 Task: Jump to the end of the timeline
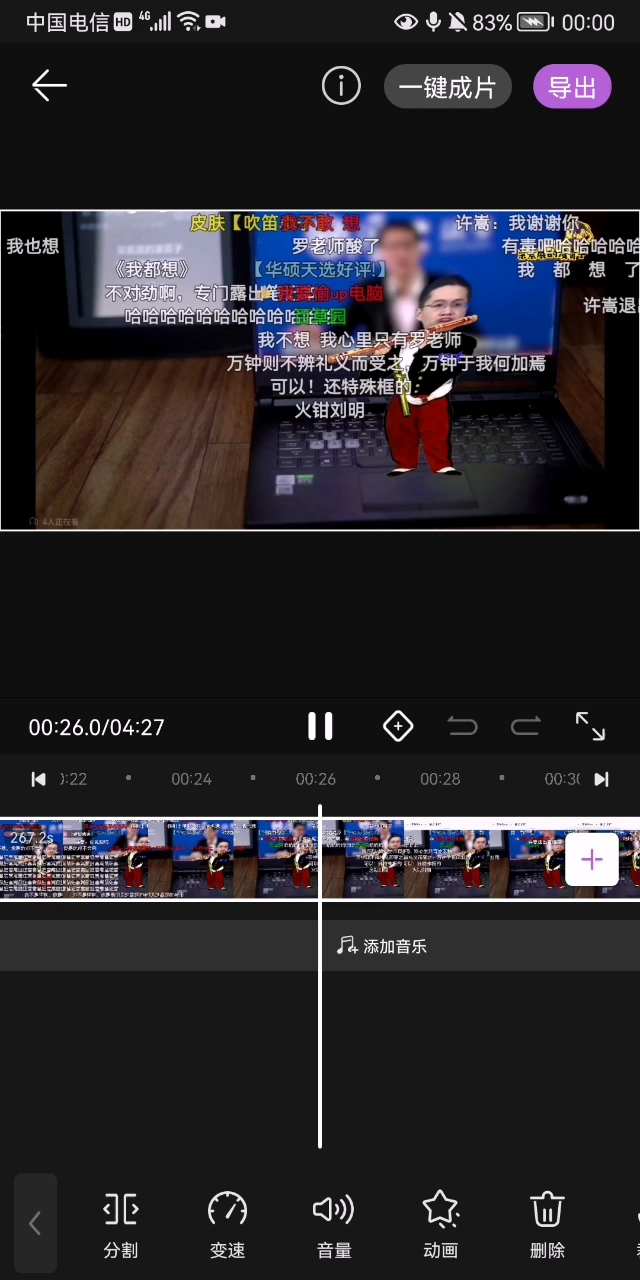click(601, 779)
